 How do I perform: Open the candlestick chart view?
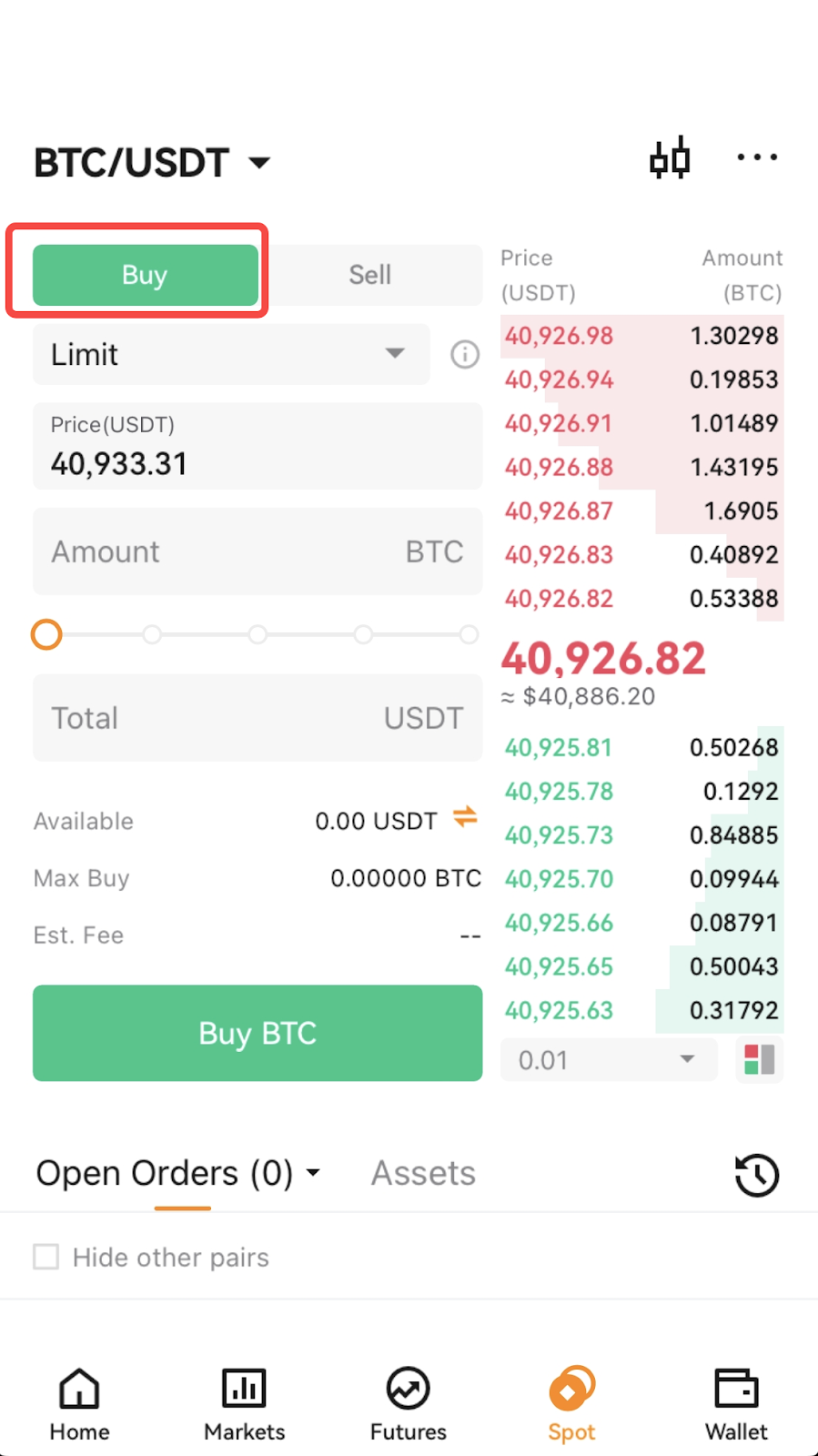tap(670, 158)
